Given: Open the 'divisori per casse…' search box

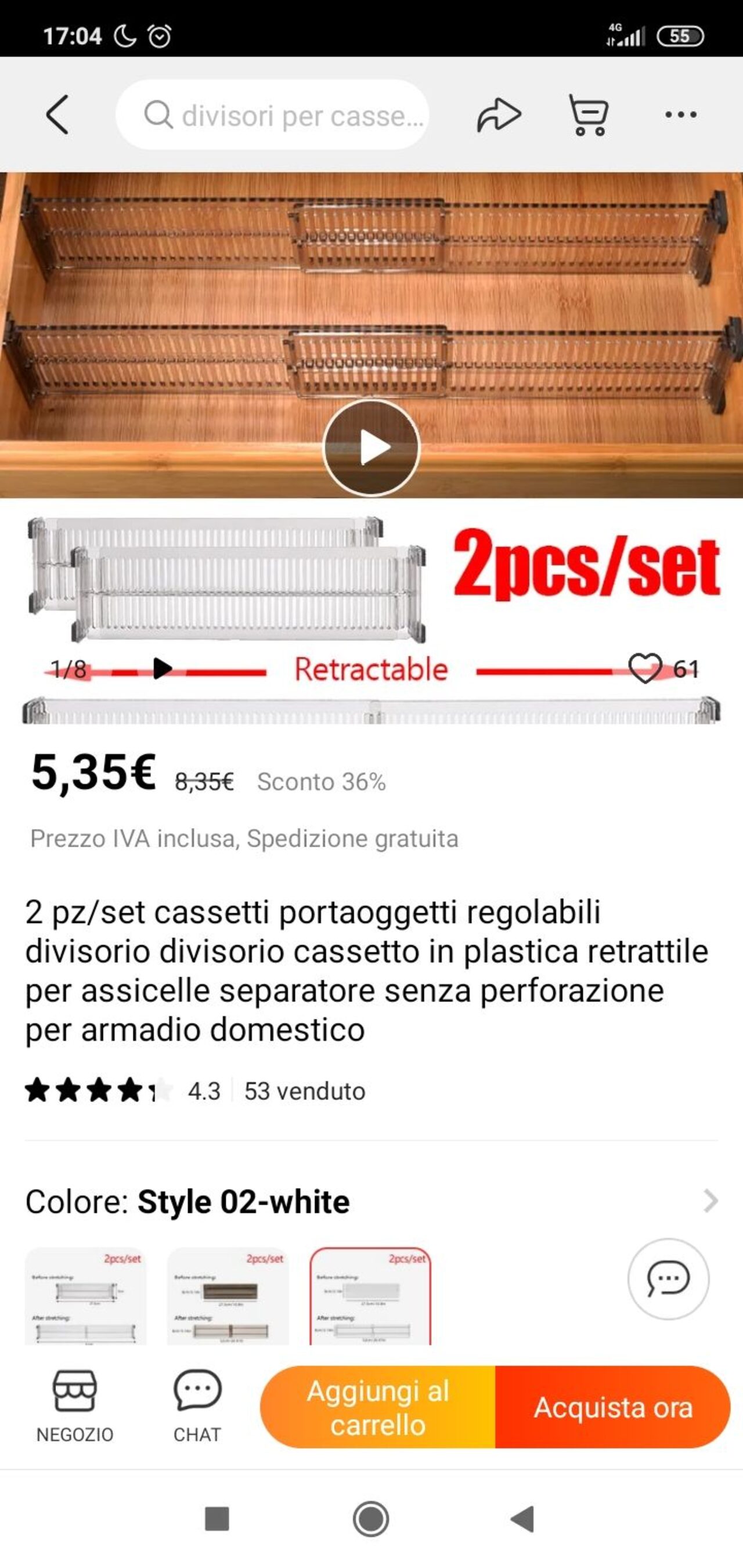Looking at the screenshot, I should (272, 114).
